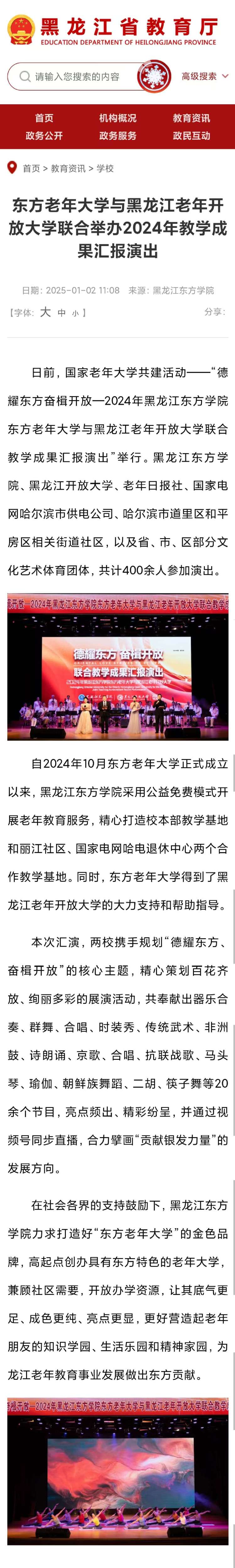
Task: Set font size to 中
Action: (x=61, y=313)
